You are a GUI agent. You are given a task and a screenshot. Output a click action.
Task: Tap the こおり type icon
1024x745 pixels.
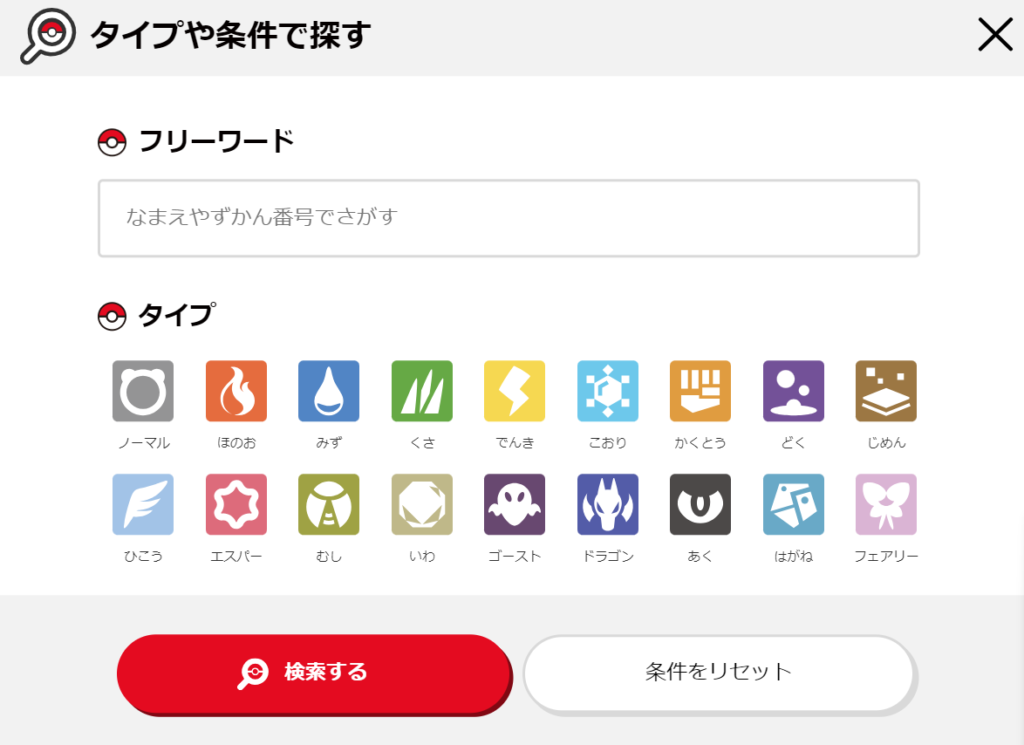click(608, 391)
